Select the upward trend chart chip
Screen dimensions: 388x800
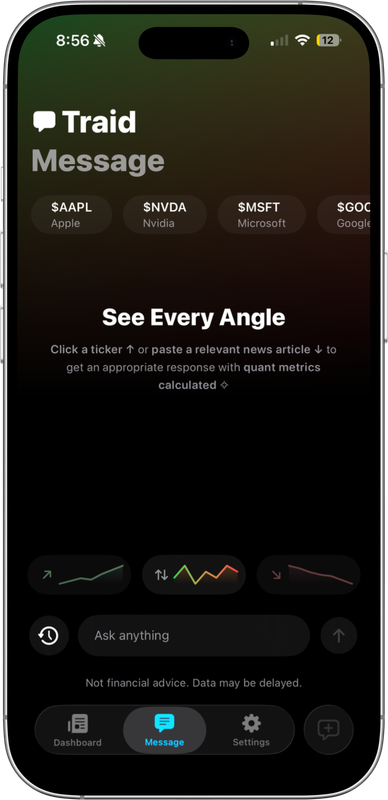tap(79, 575)
